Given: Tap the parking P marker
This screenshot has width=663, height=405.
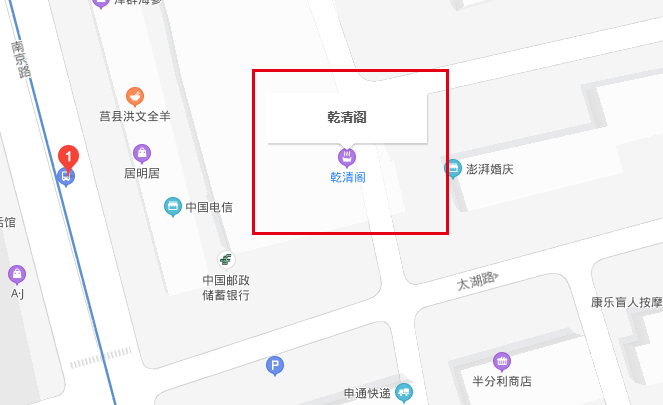Looking at the screenshot, I should point(274,366).
